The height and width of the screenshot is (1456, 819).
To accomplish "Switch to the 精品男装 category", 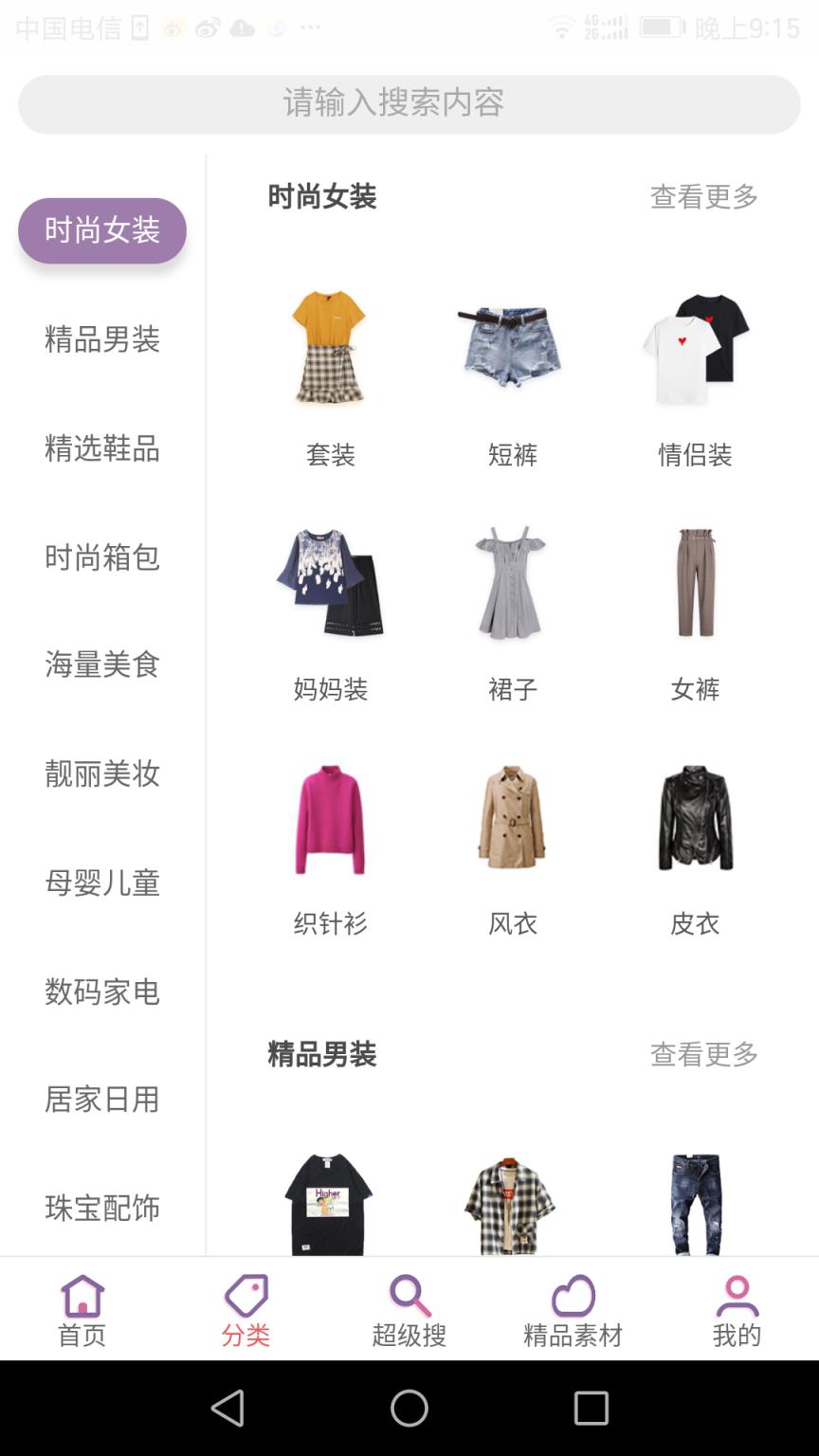I will [101, 339].
